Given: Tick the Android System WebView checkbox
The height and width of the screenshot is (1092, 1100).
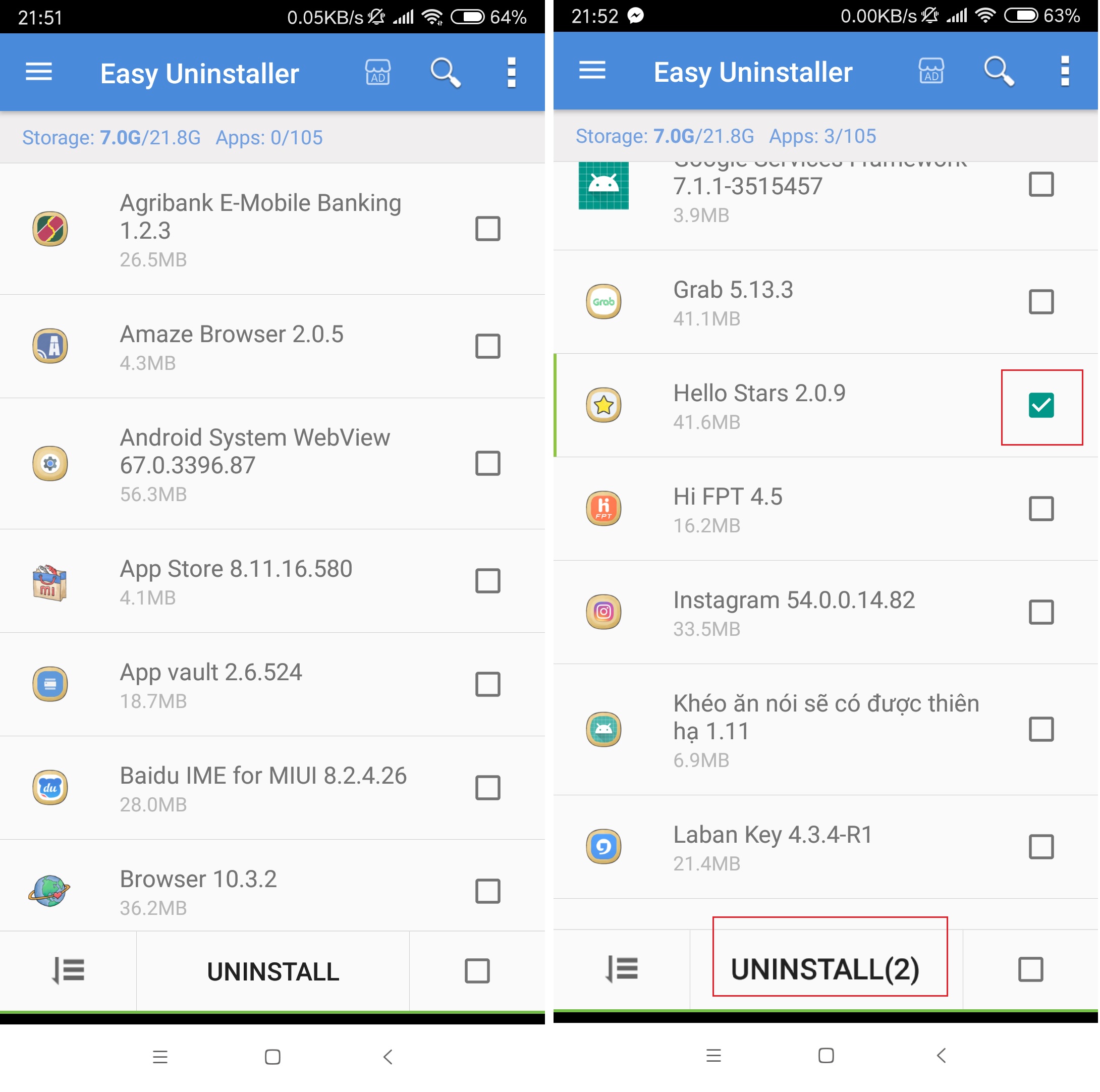Looking at the screenshot, I should [x=487, y=463].
